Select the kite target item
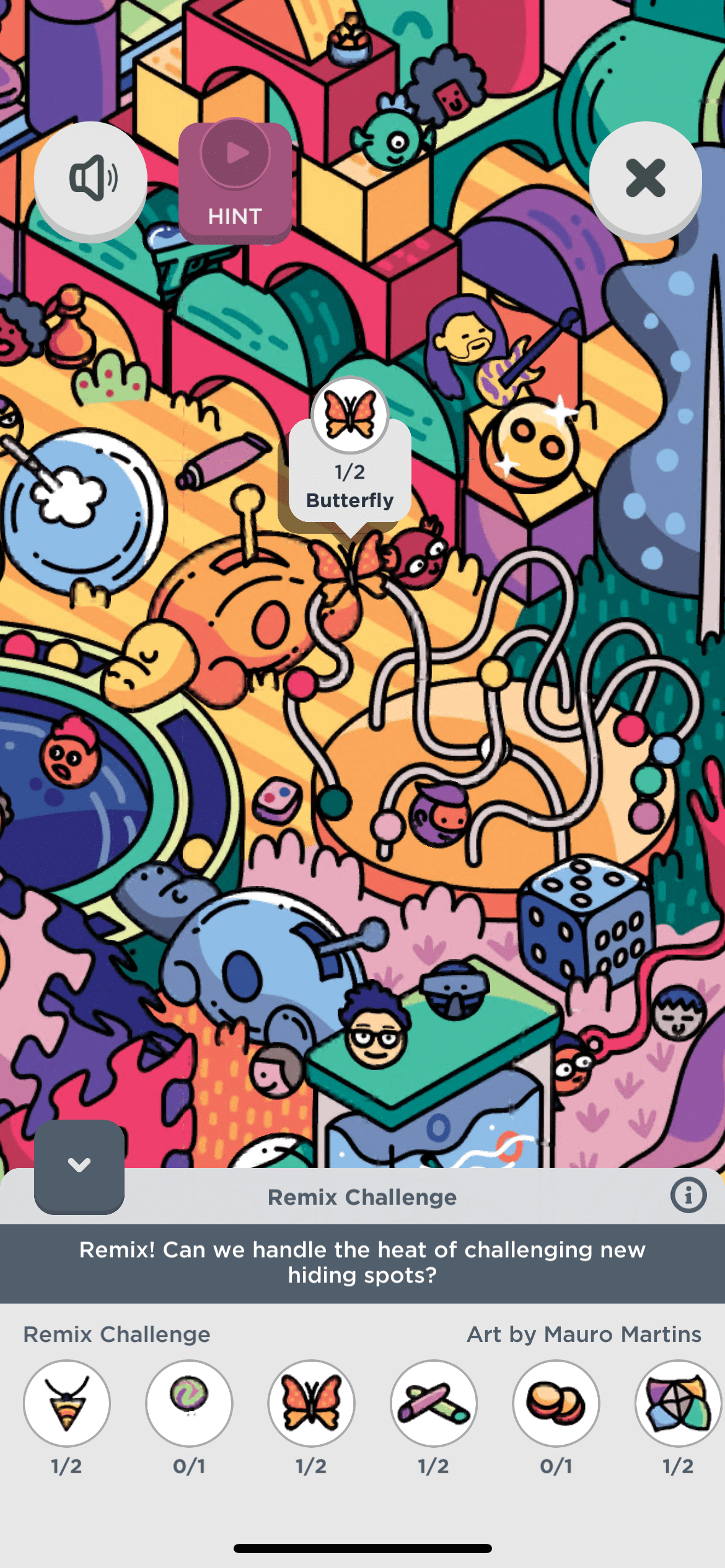This screenshot has width=725, height=1568. coord(679,1403)
